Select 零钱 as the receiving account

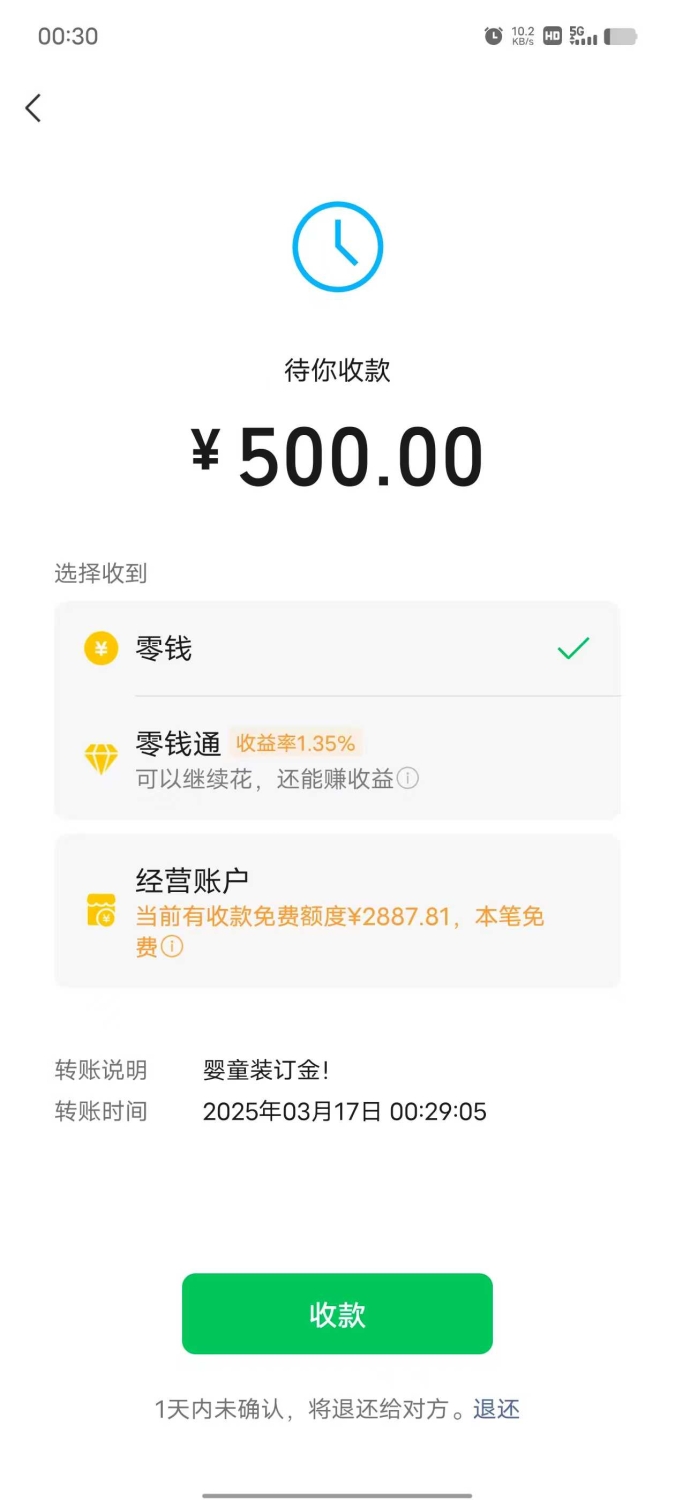(337, 649)
